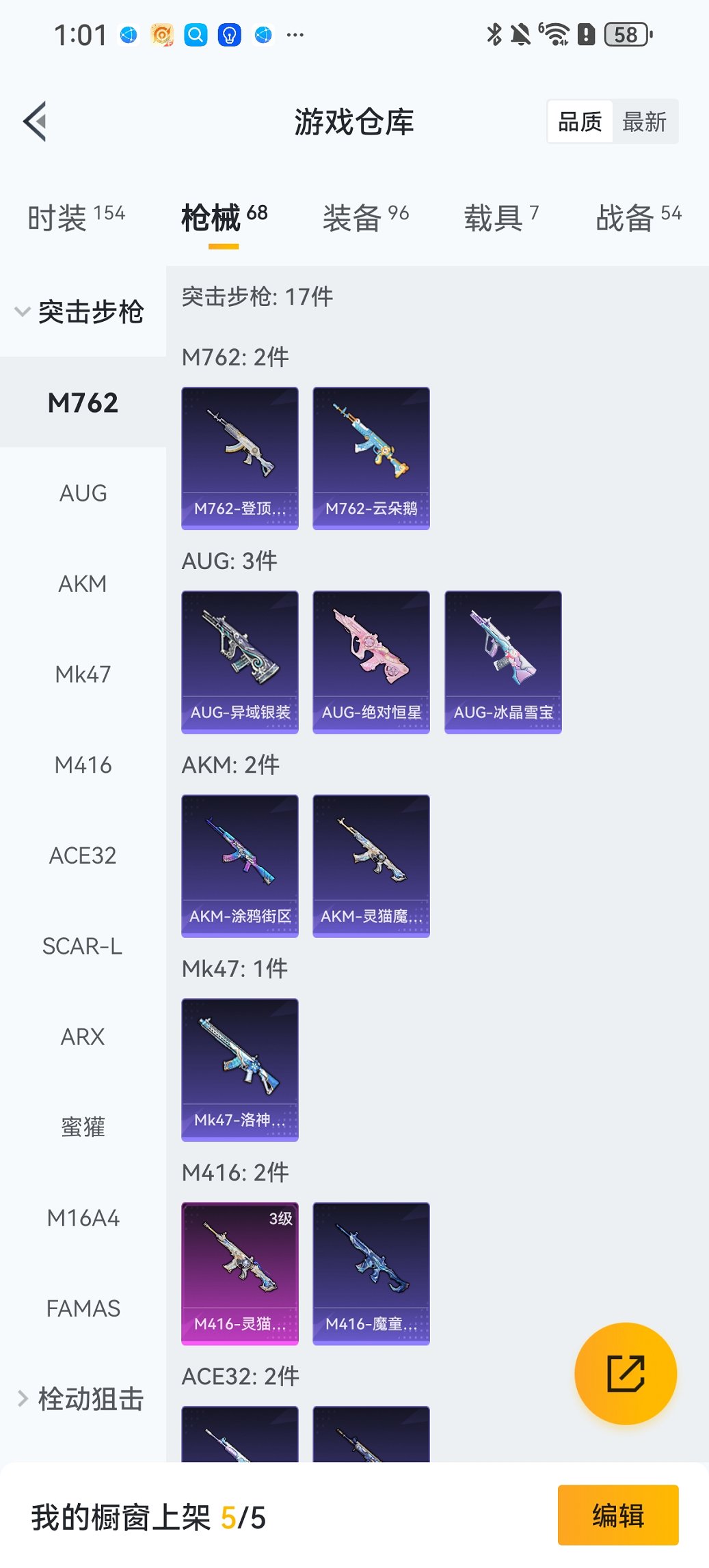View the AKM-涂鸦街区 skin
Screen dimensions: 709x1568
coord(240,865)
